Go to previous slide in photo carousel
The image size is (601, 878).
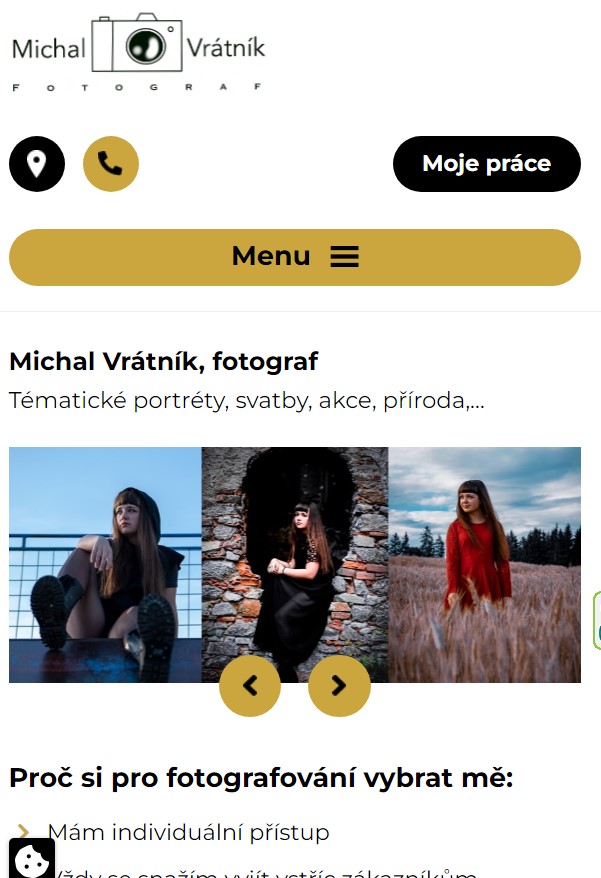click(x=250, y=685)
